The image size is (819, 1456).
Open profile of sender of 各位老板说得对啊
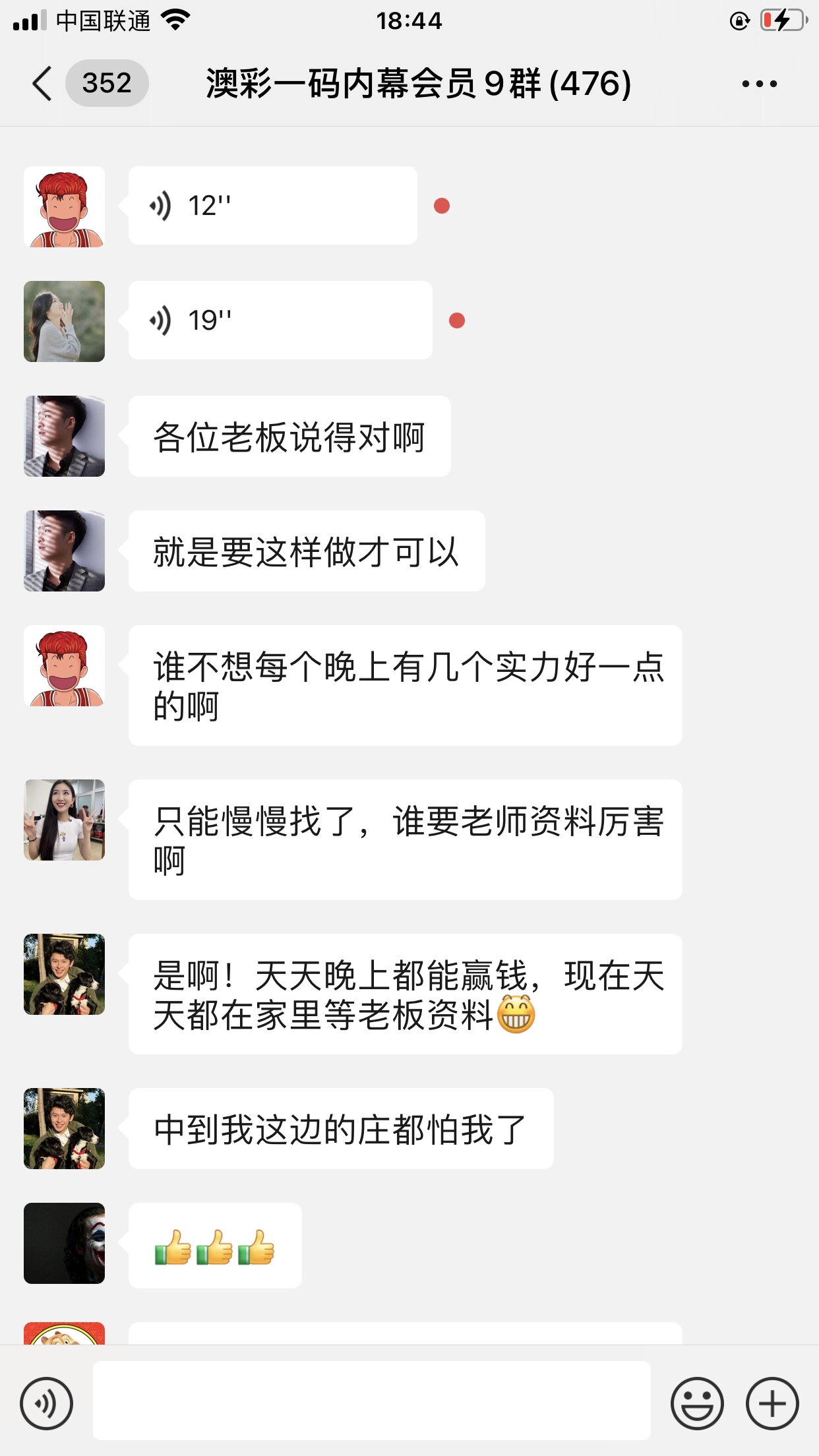(64, 436)
